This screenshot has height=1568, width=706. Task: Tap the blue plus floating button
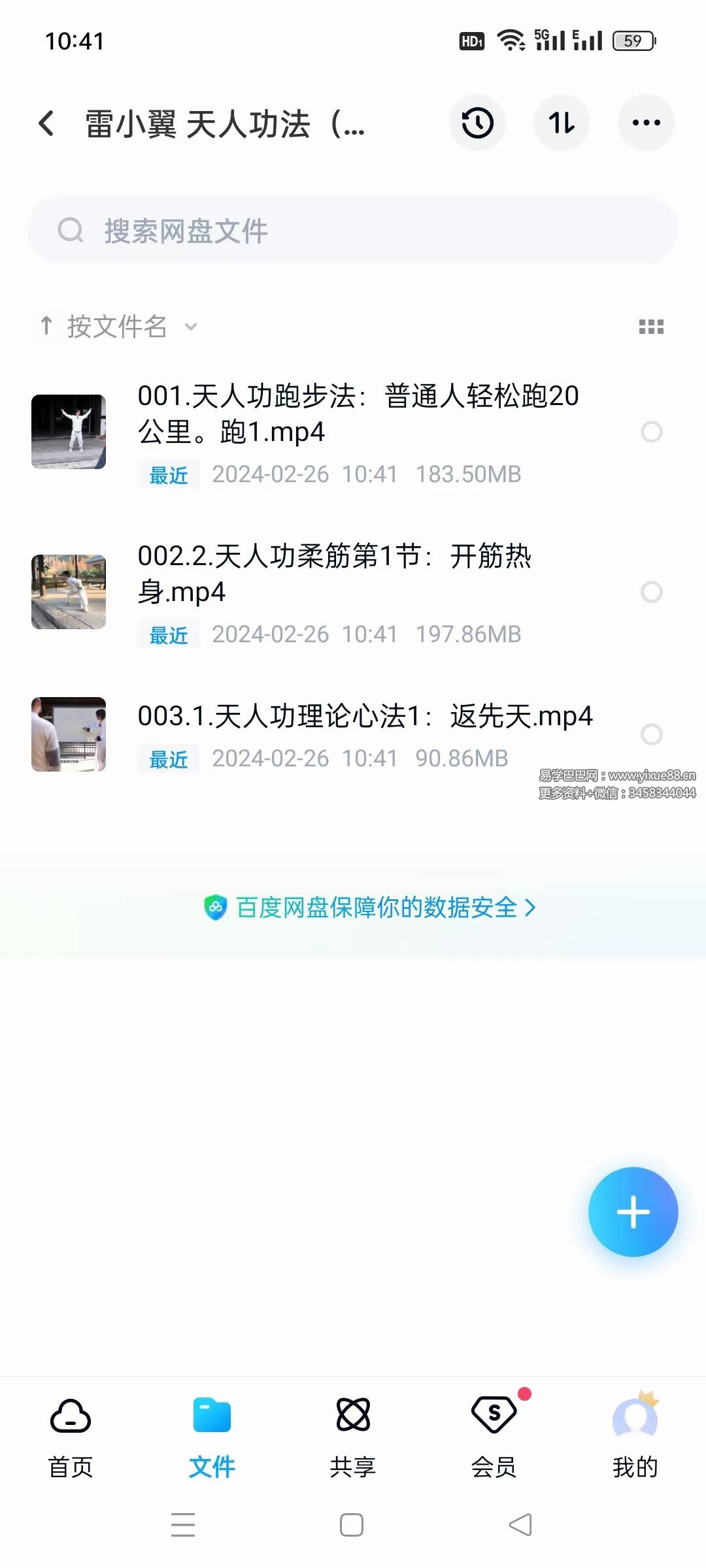coord(633,1212)
